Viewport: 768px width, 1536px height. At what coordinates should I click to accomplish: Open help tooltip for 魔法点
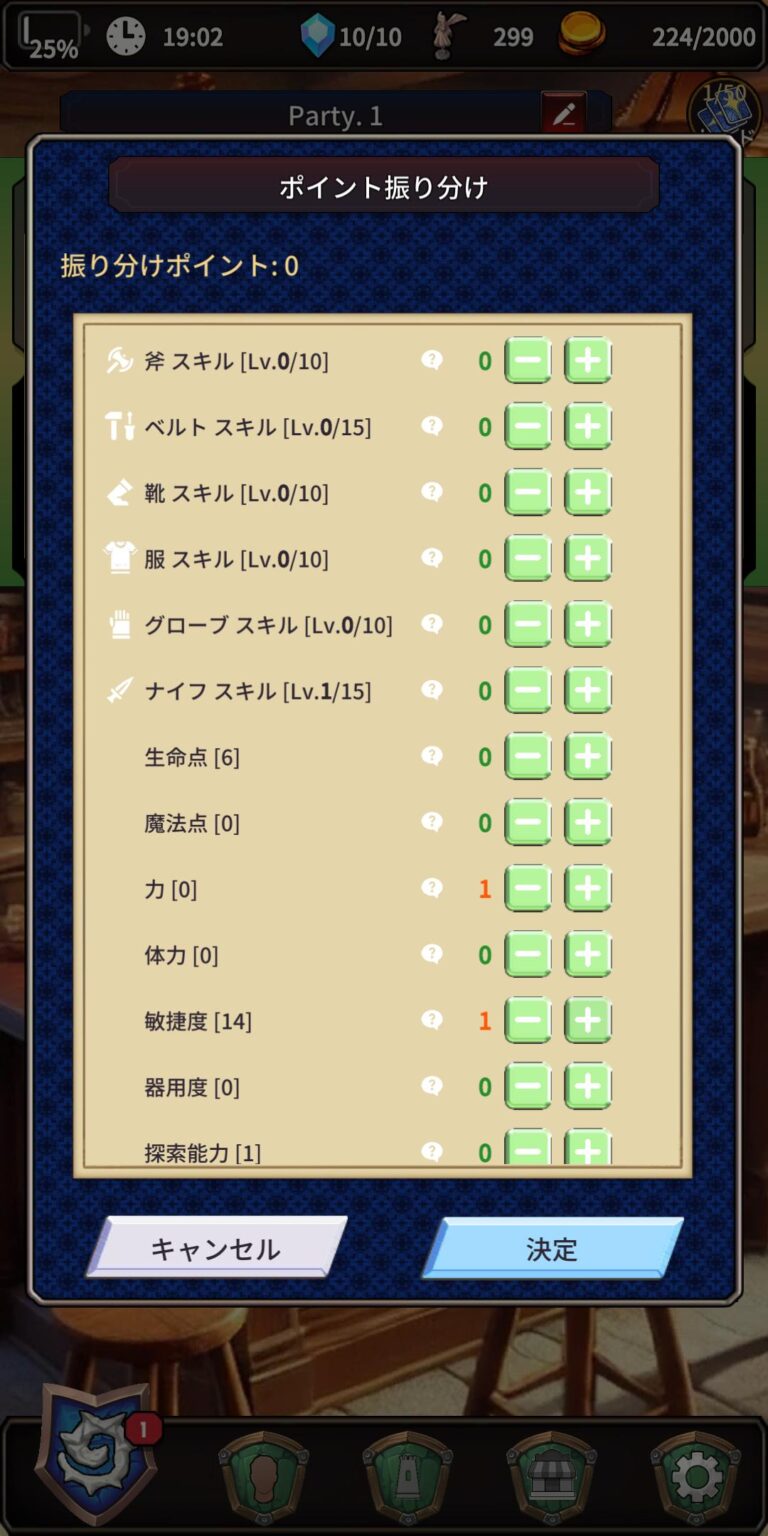[432, 822]
